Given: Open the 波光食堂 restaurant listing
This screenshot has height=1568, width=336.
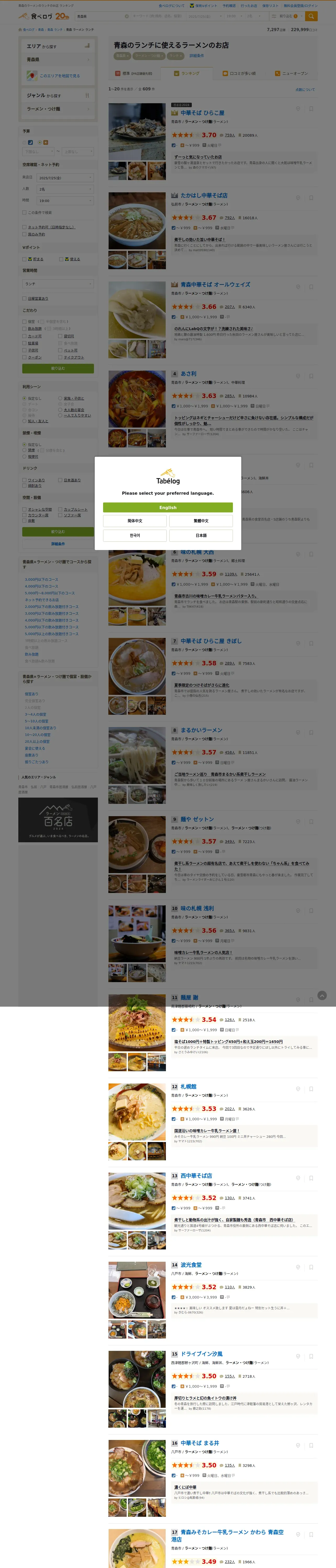Looking at the screenshot, I should (x=191, y=1264).
